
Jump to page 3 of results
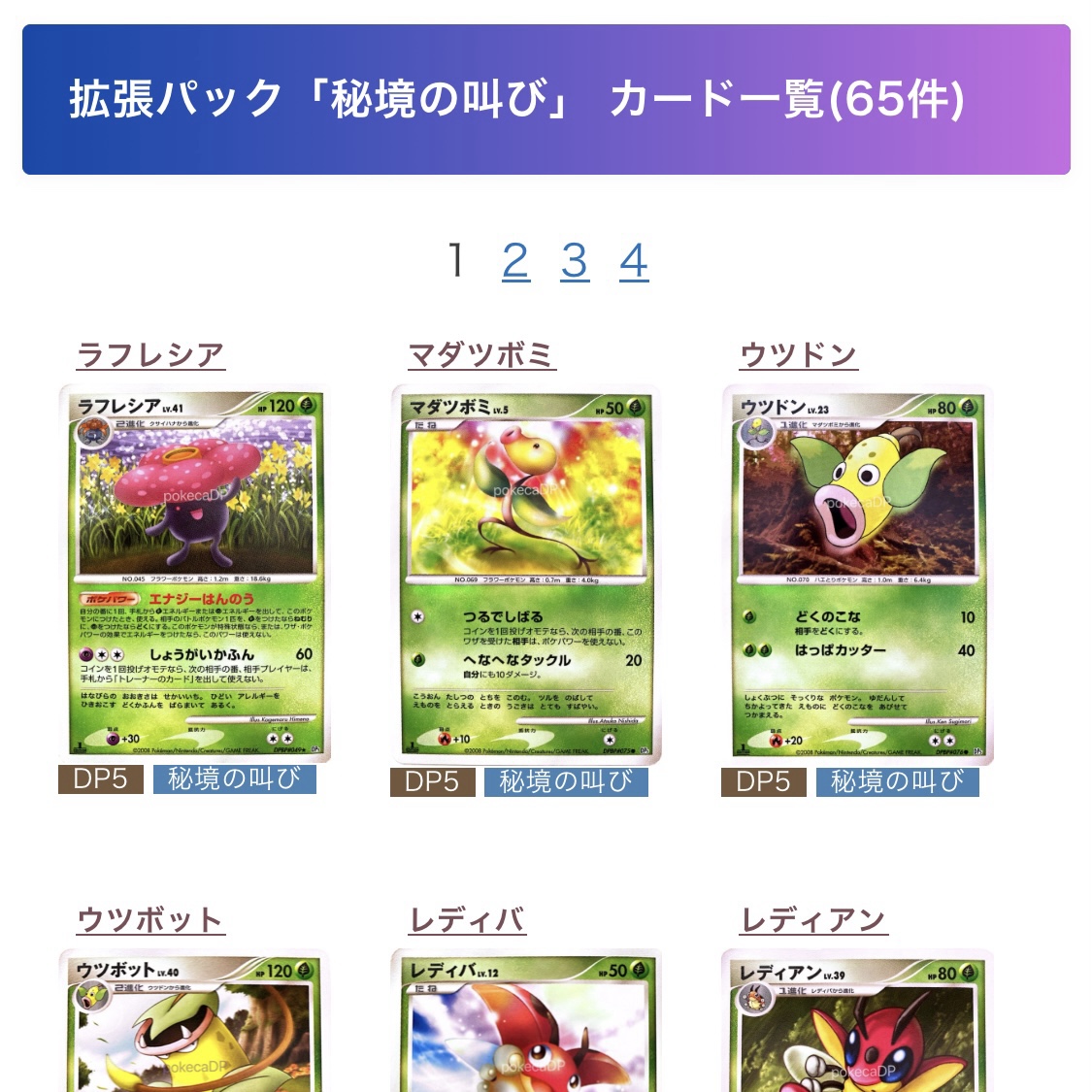(575, 260)
